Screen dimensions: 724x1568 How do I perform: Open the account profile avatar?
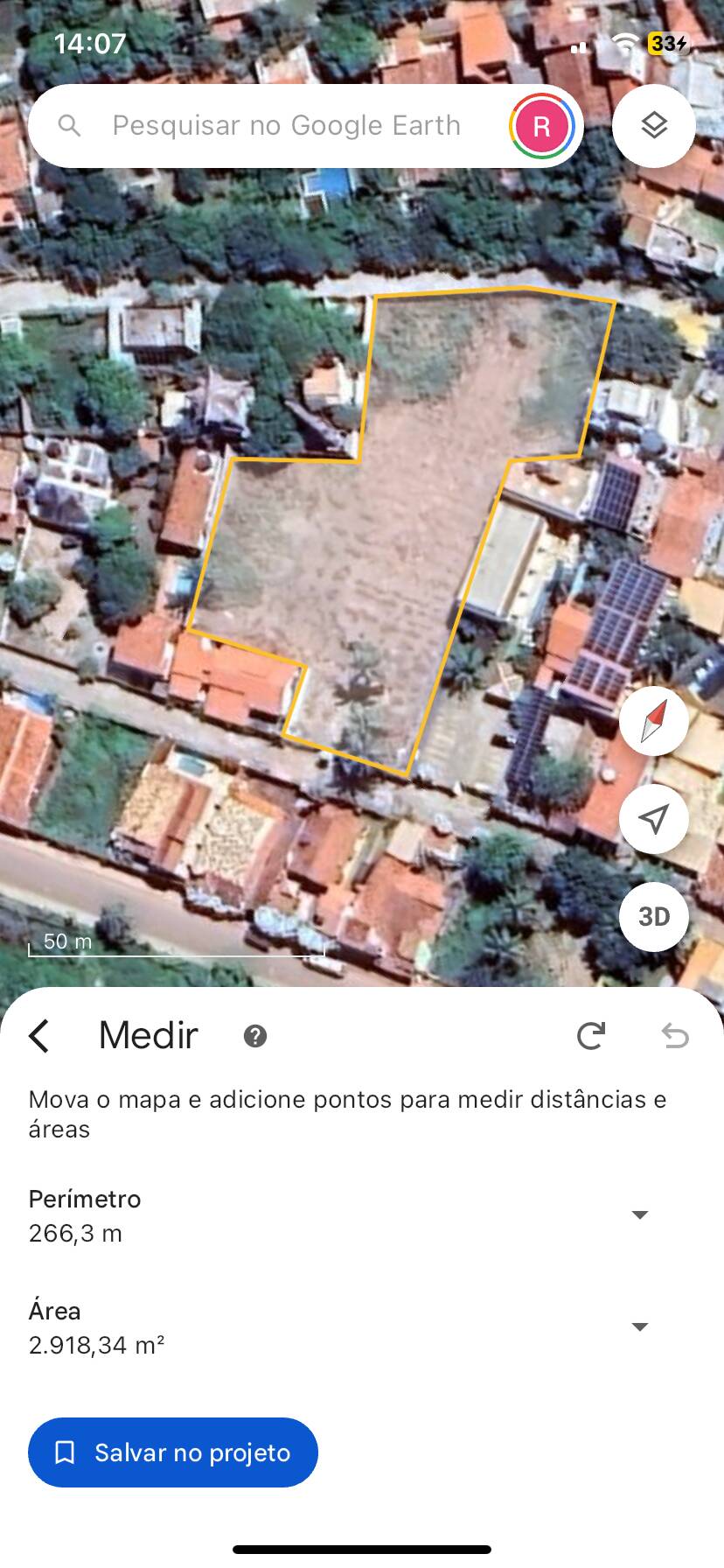pyautogui.click(x=541, y=126)
